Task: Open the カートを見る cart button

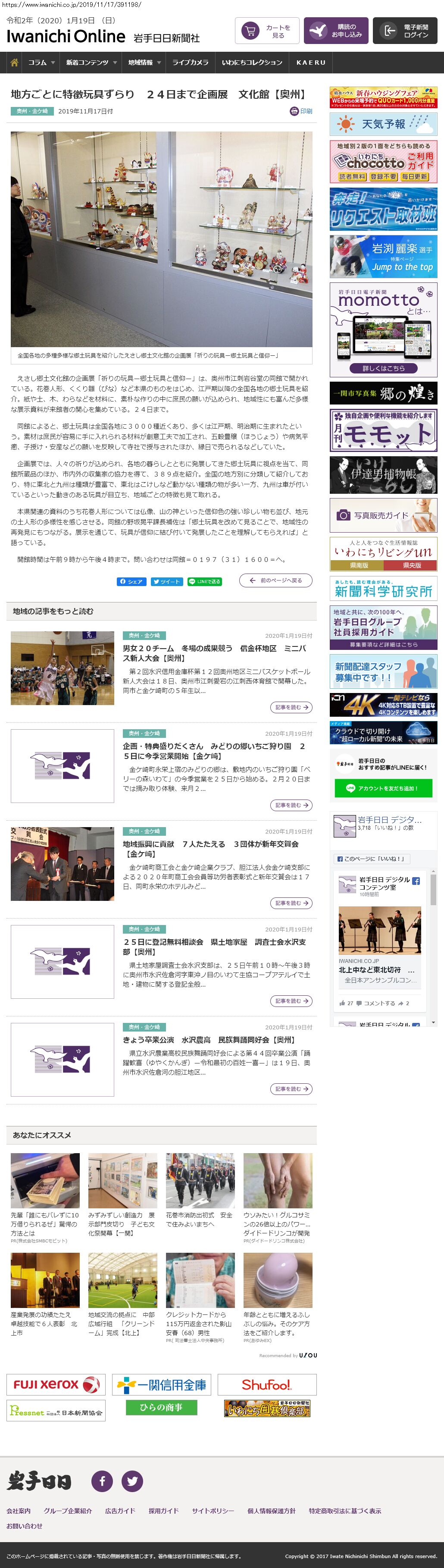Action: click(267, 31)
